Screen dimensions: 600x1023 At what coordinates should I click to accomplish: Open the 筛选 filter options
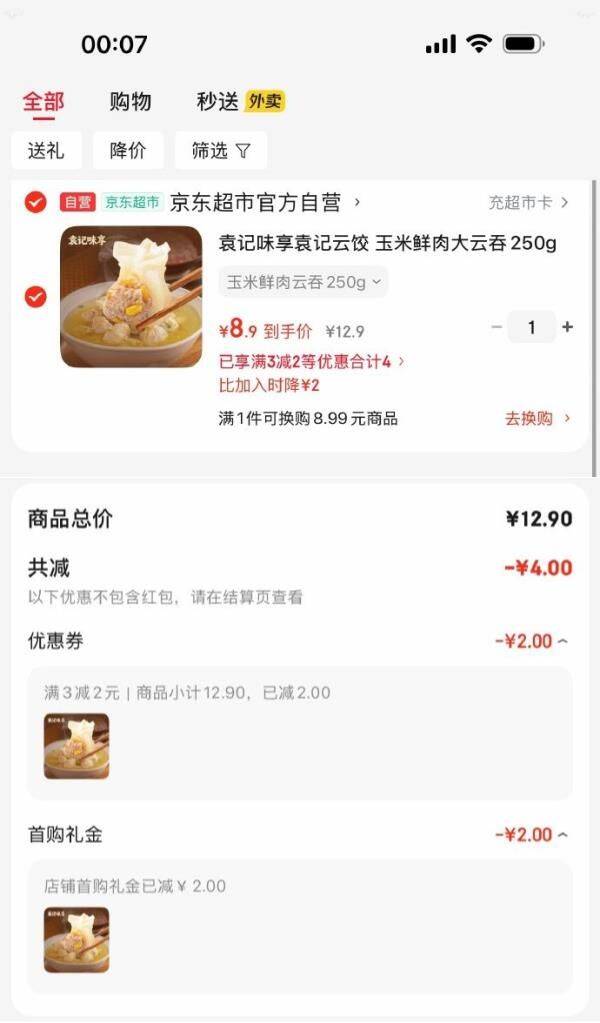220,150
